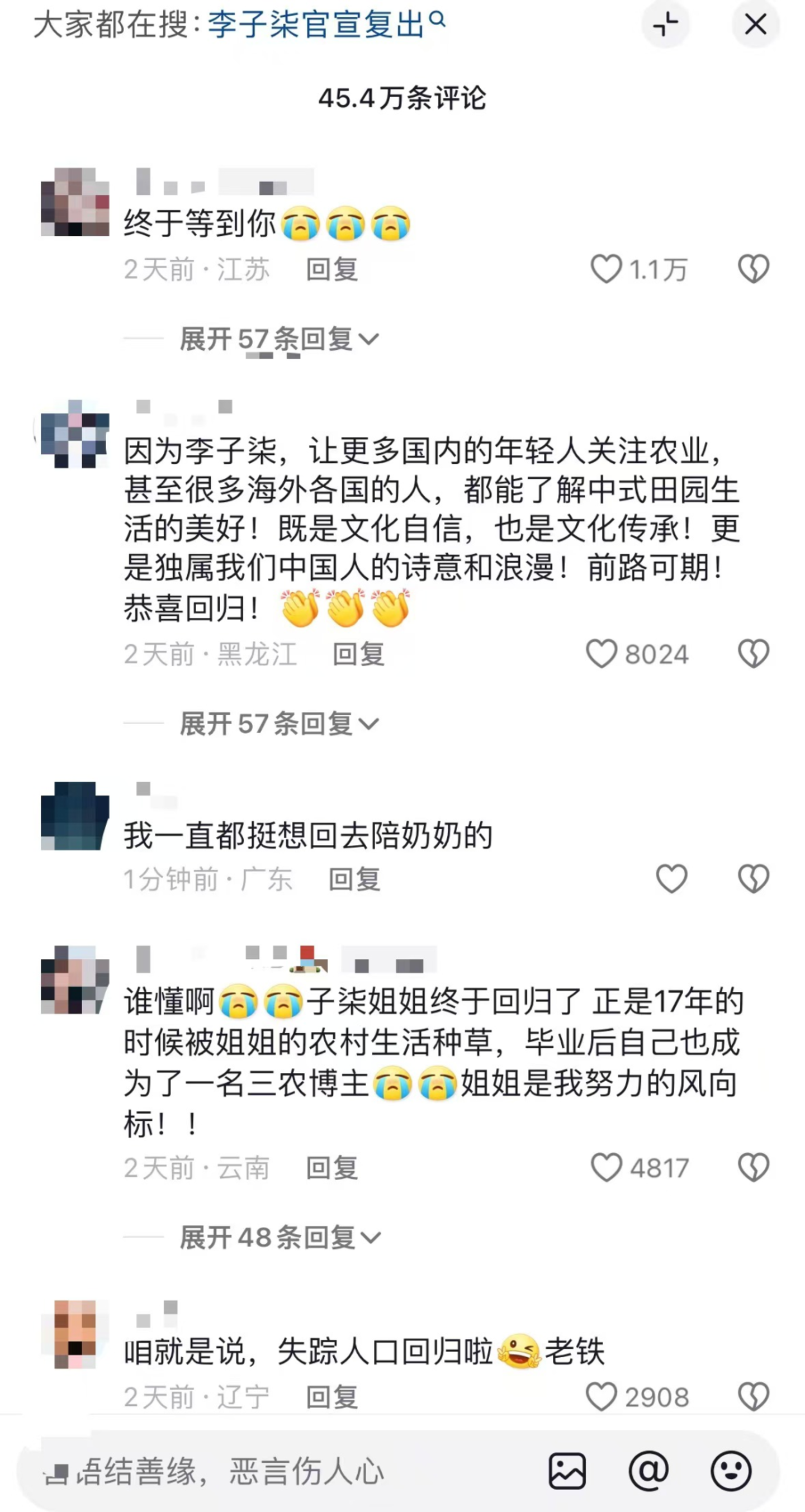Expand 48 replies under the Yunnan comment
Image resolution: width=805 pixels, height=1512 pixels.
[280, 1237]
